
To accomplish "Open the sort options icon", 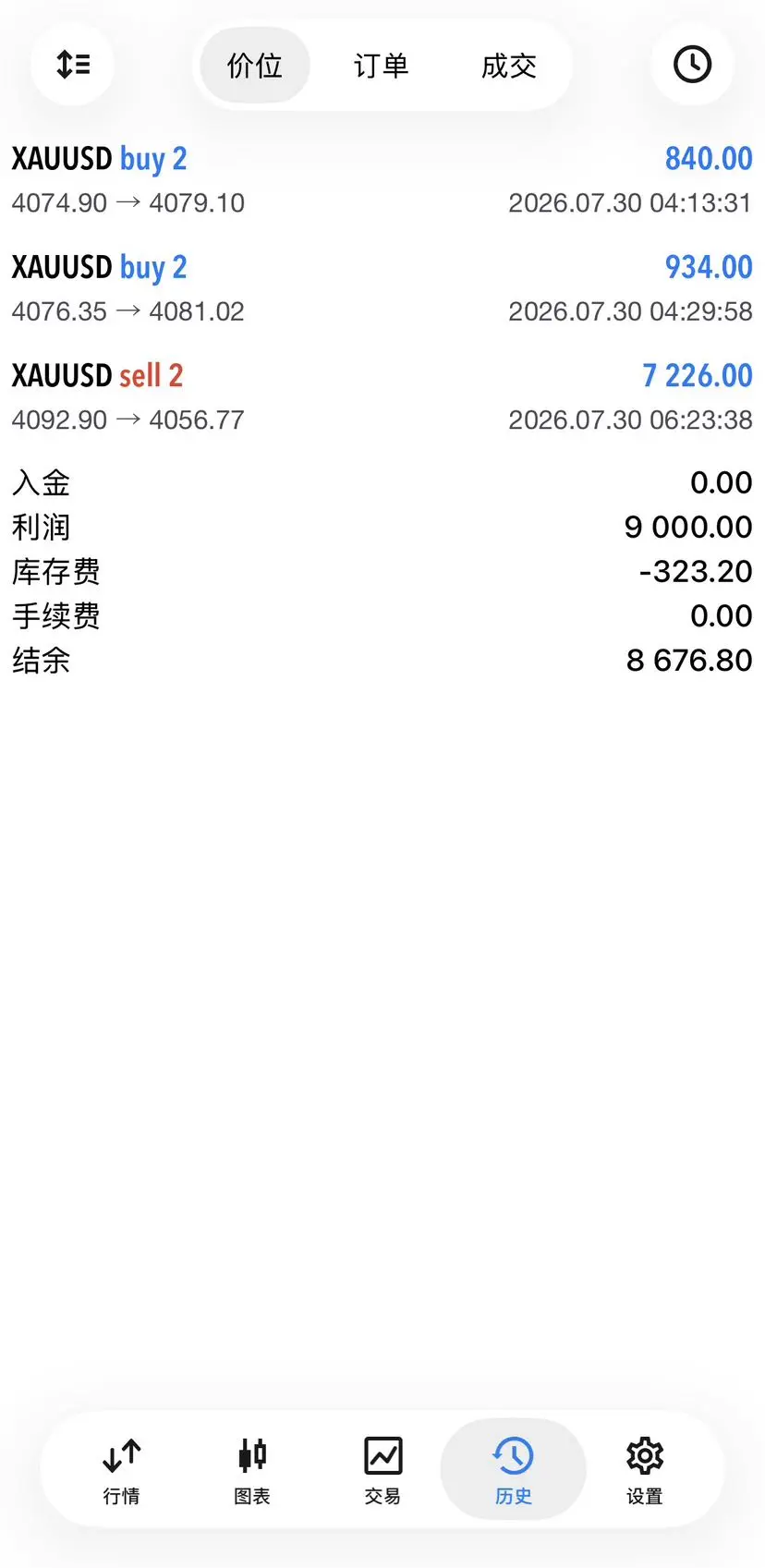I will coord(72,65).
